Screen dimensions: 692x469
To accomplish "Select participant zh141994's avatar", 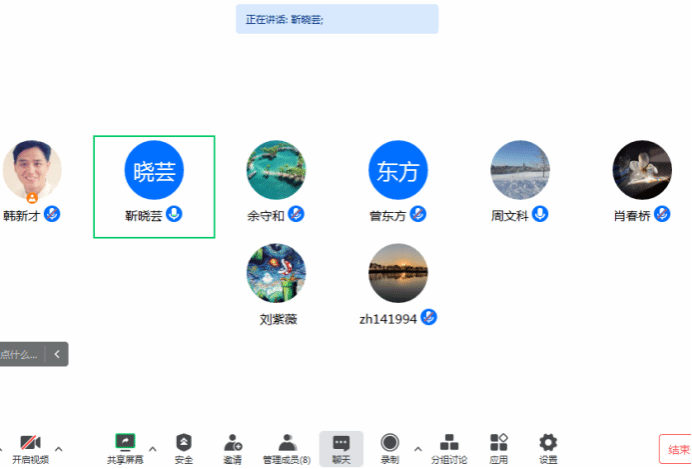I will [398, 273].
